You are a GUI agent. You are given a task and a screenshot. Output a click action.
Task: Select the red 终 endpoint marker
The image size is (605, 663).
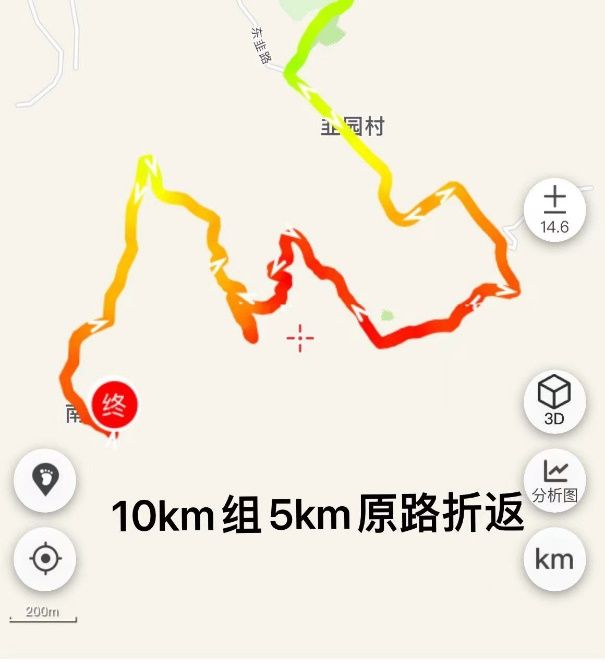point(114,405)
